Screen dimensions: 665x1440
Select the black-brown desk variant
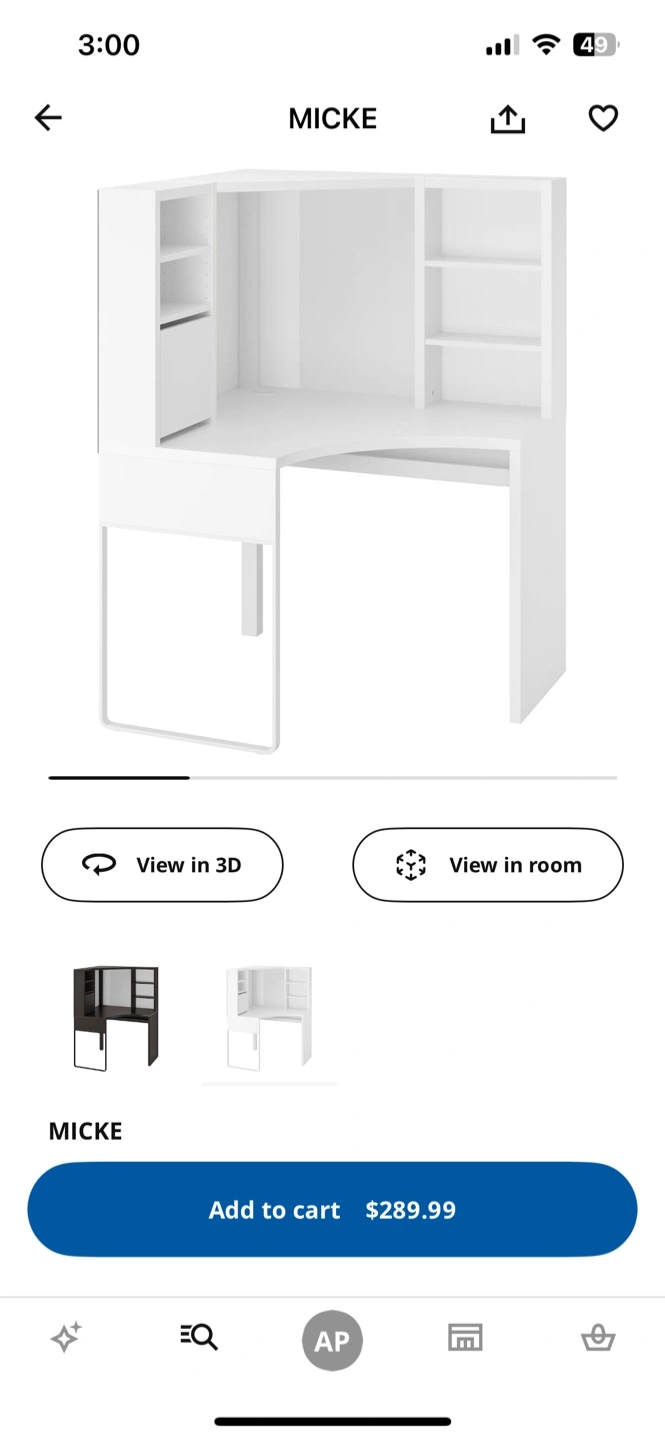pos(115,1017)
